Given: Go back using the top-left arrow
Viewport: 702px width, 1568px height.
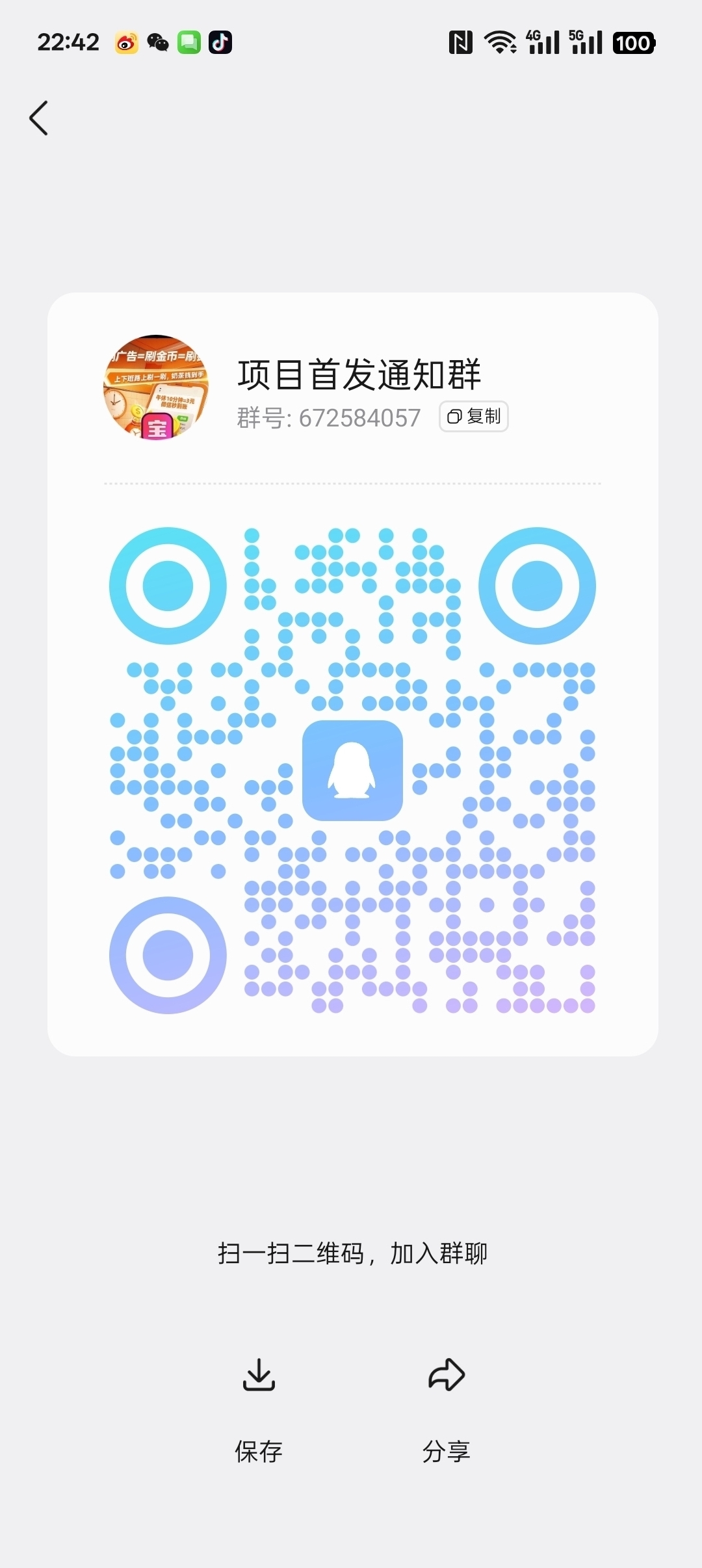Looking at the screenshot, I should [x=38, y=118].
